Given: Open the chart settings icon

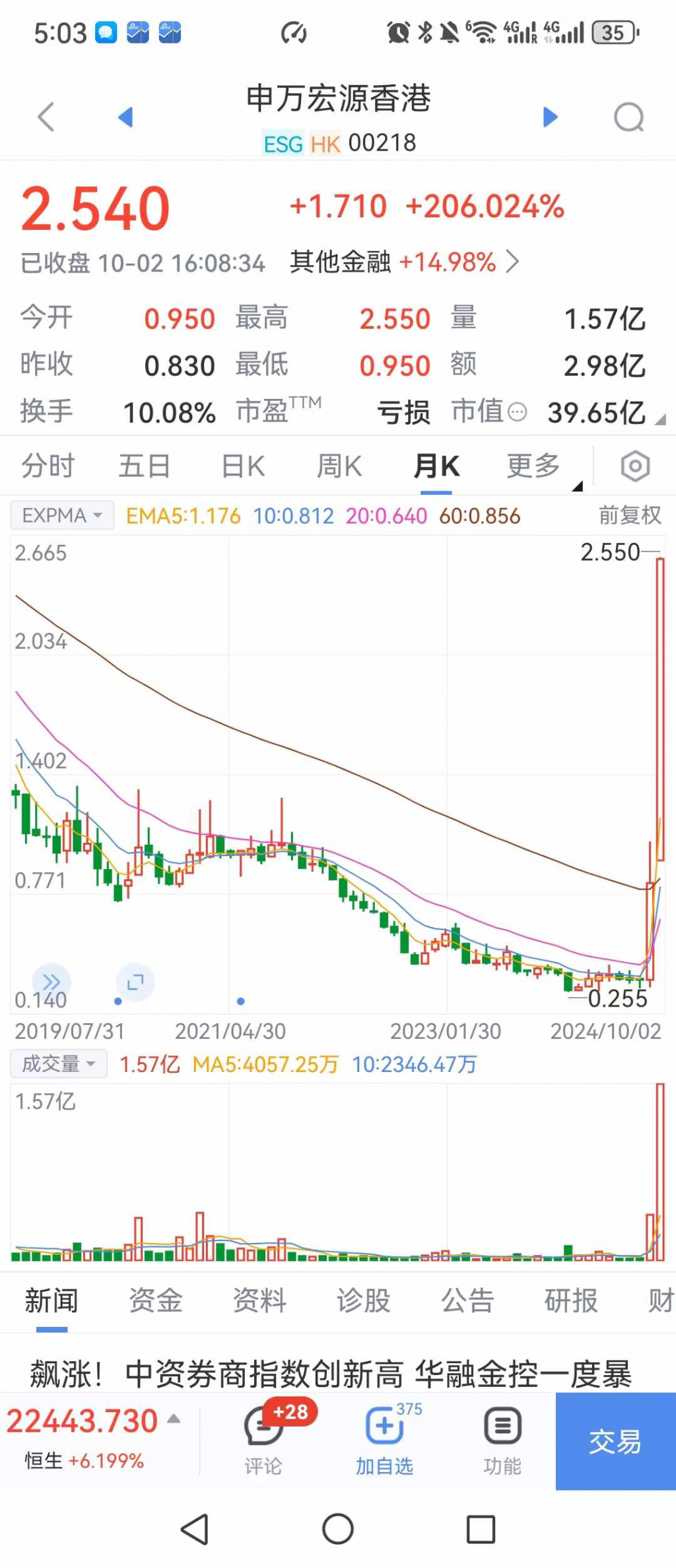Looking at the screenshot, I should [x=634, y=466].
